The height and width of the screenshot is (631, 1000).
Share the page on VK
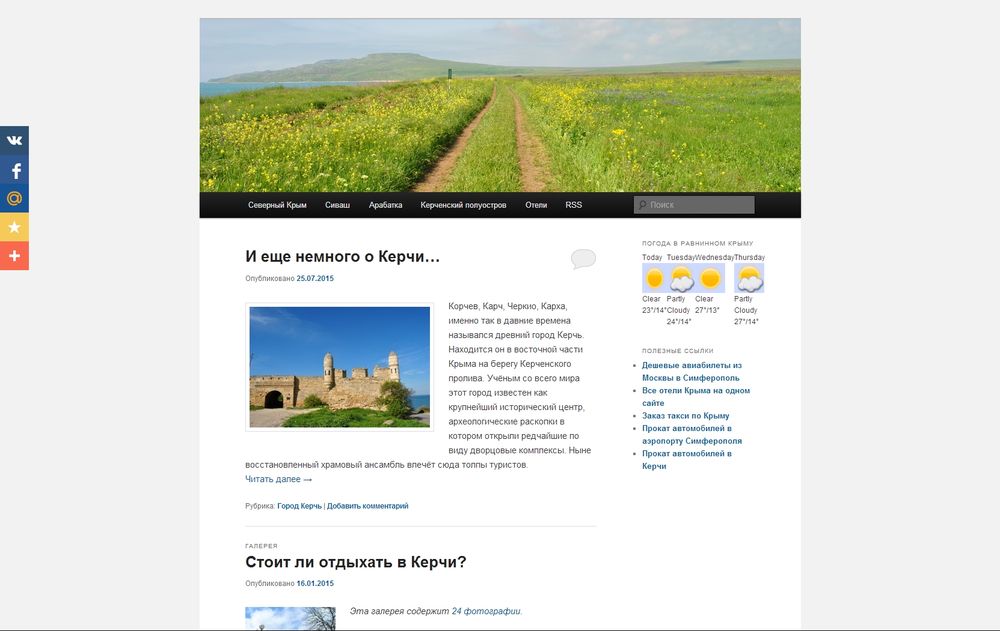pyautogui.click(x=14, y=140)
